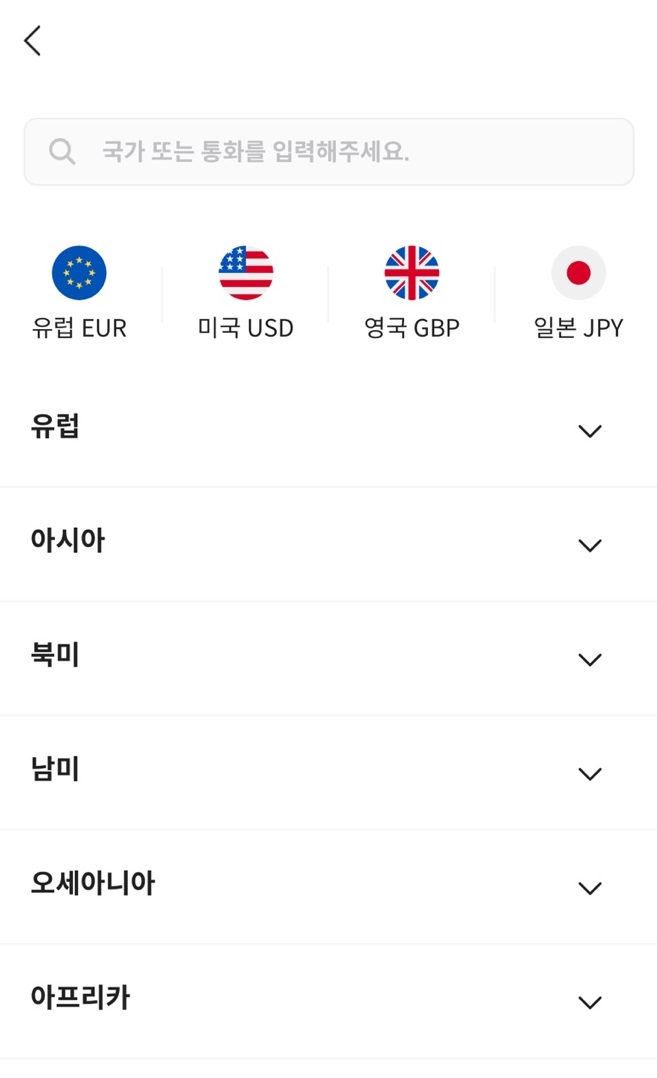Tap the country or currency search field
This screenshot has height=1078, width=657.
click(x=328, y=152)
